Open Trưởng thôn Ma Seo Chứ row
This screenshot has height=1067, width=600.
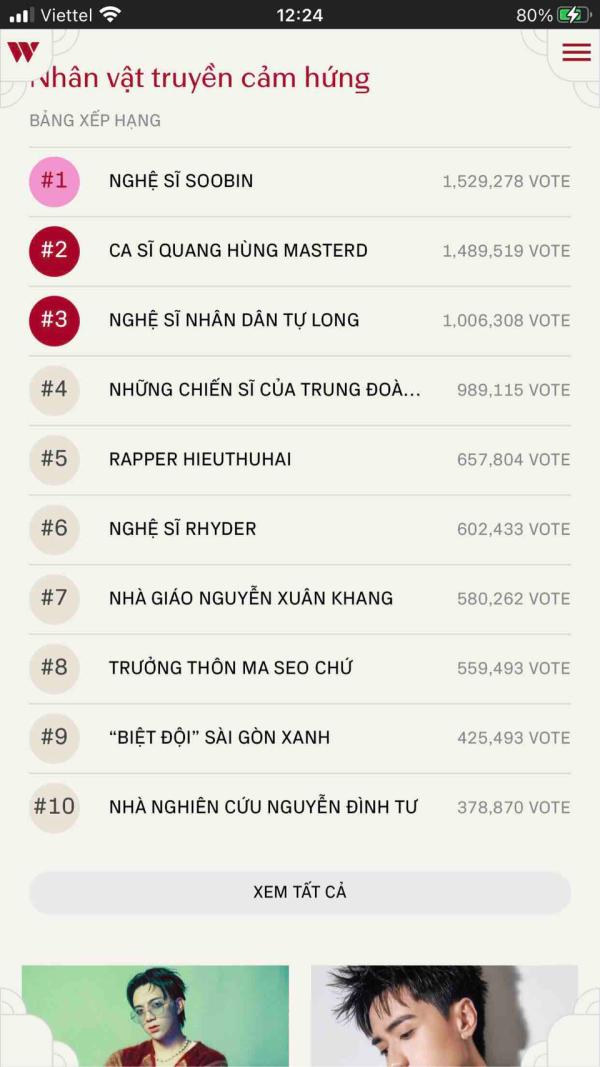(x=300, y=668)
